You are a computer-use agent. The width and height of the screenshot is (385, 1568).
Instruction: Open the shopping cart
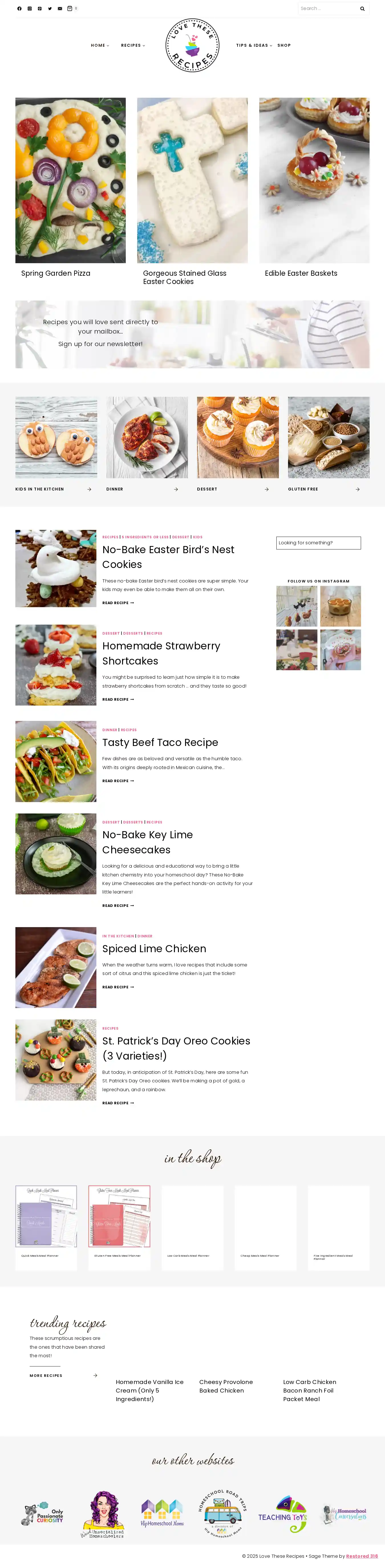tap(70, 9)
